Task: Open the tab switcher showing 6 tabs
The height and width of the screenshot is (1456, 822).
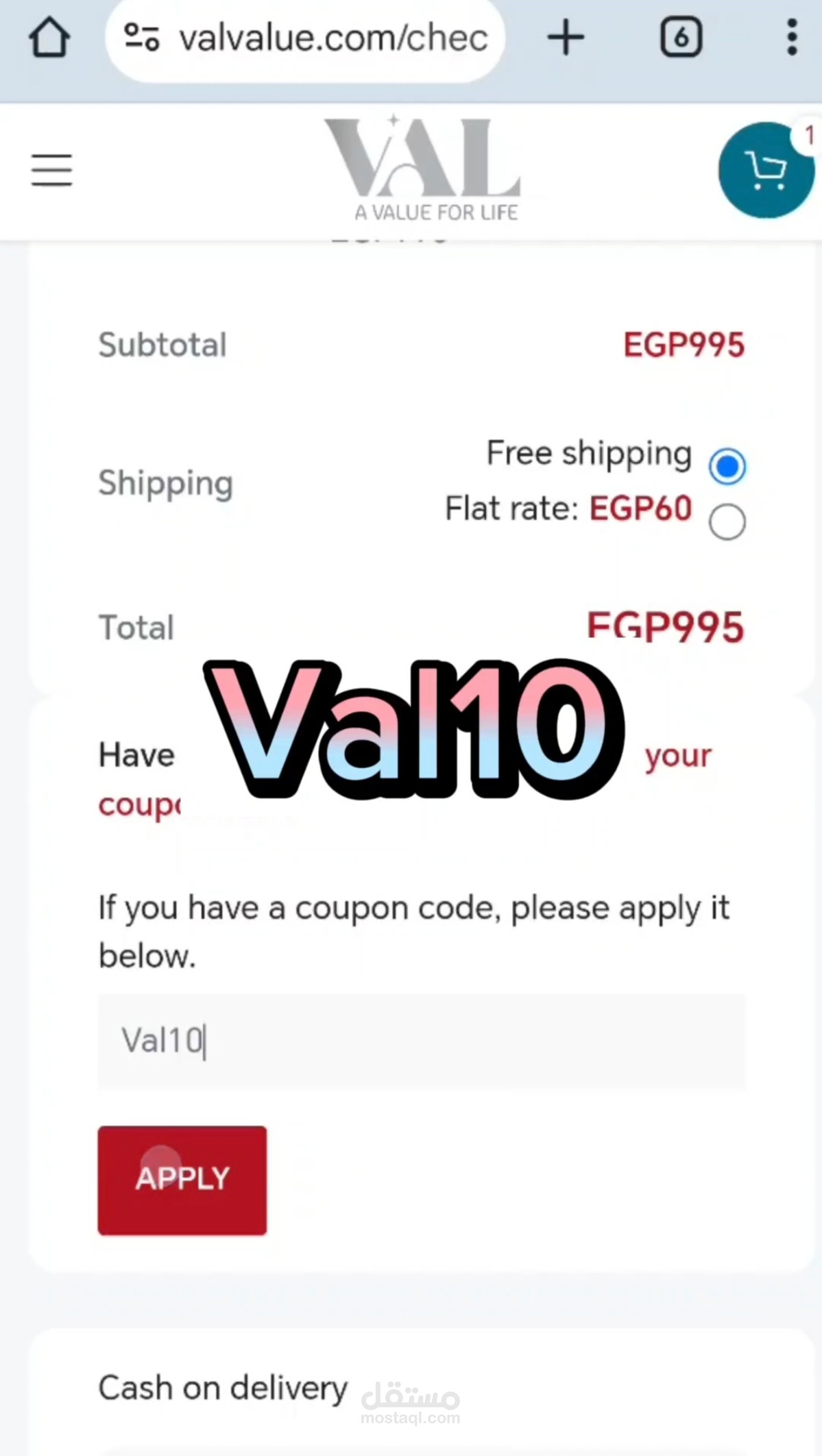Action: click(x=681, y=38)
